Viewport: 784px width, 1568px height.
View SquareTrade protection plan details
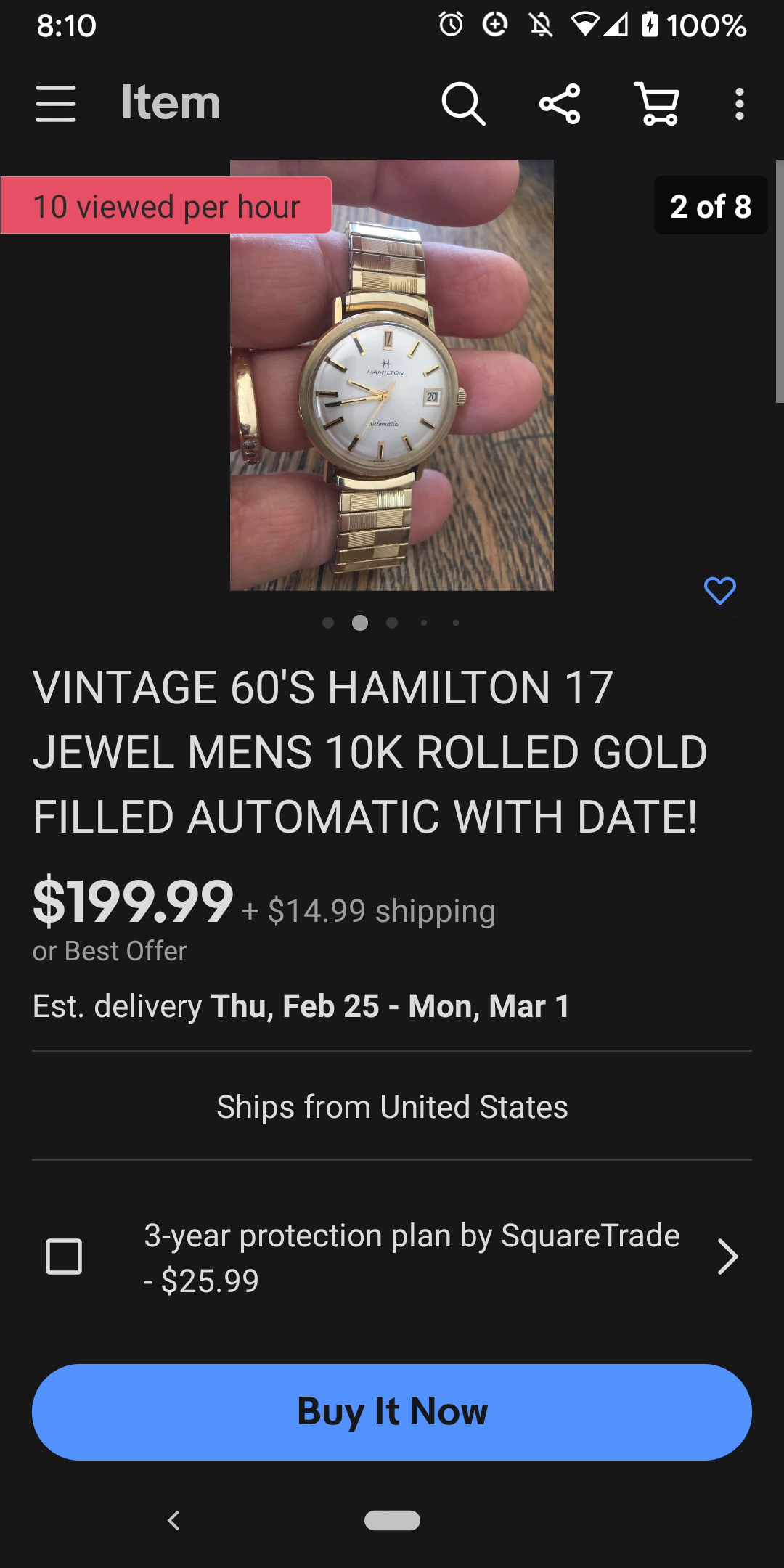tap(727, 1257)
